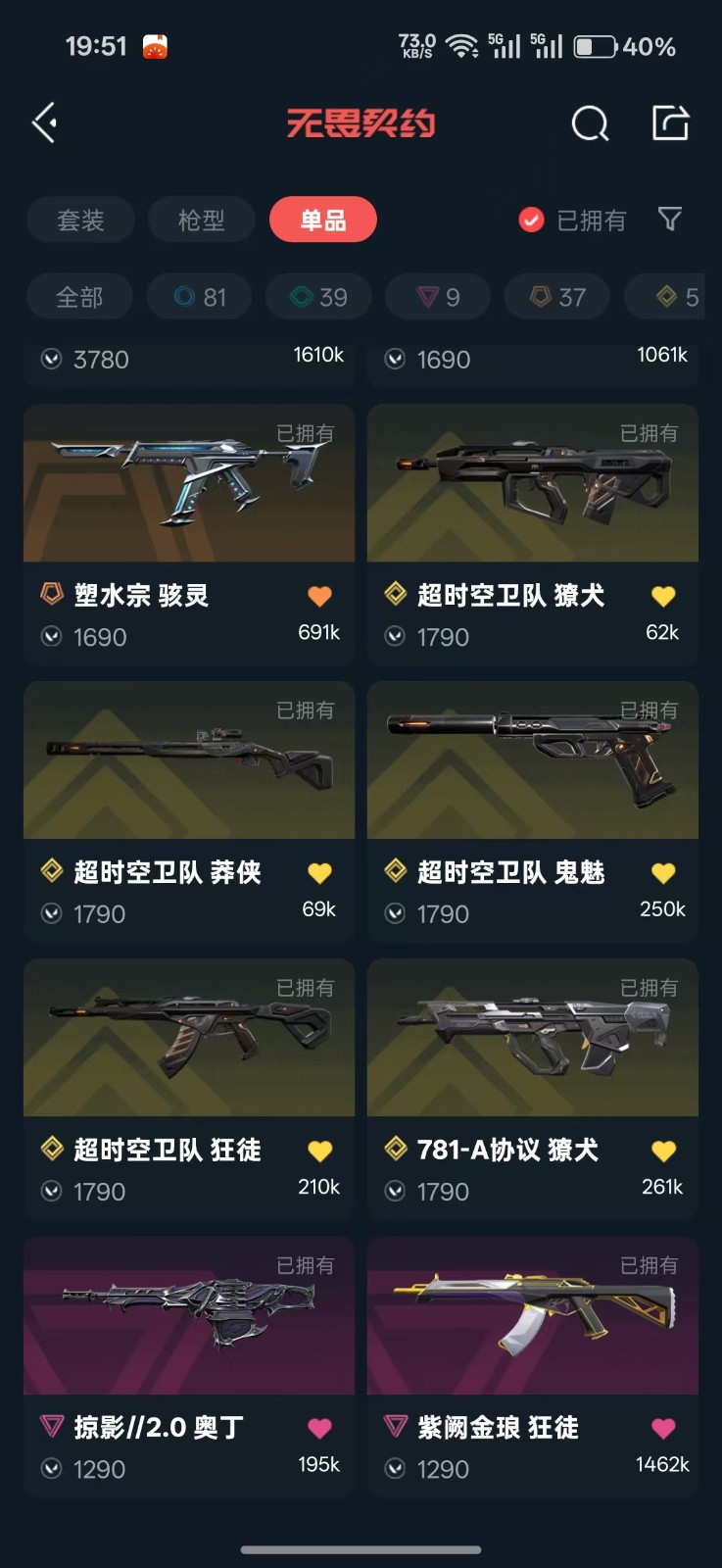
Task: Like the 超时空卫队 鬼魅 skin via its heart
Action: [x=663, y=872]
